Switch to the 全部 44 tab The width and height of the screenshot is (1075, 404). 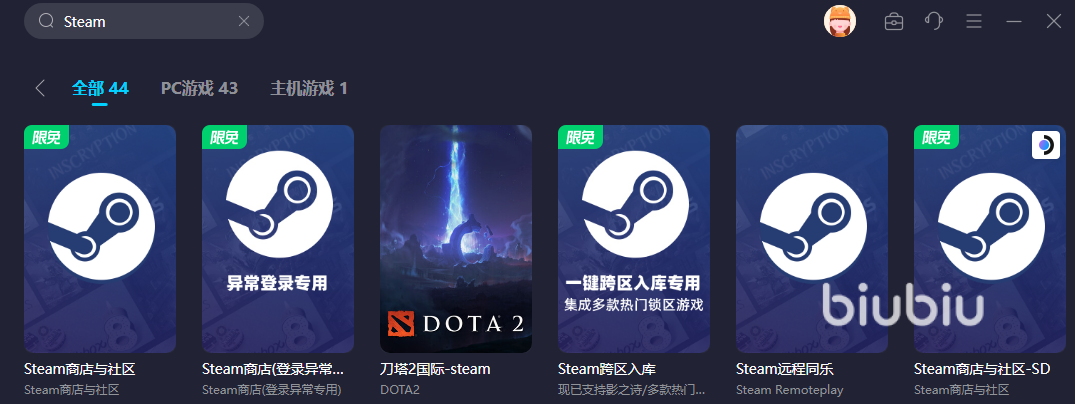tap(100, 88)
